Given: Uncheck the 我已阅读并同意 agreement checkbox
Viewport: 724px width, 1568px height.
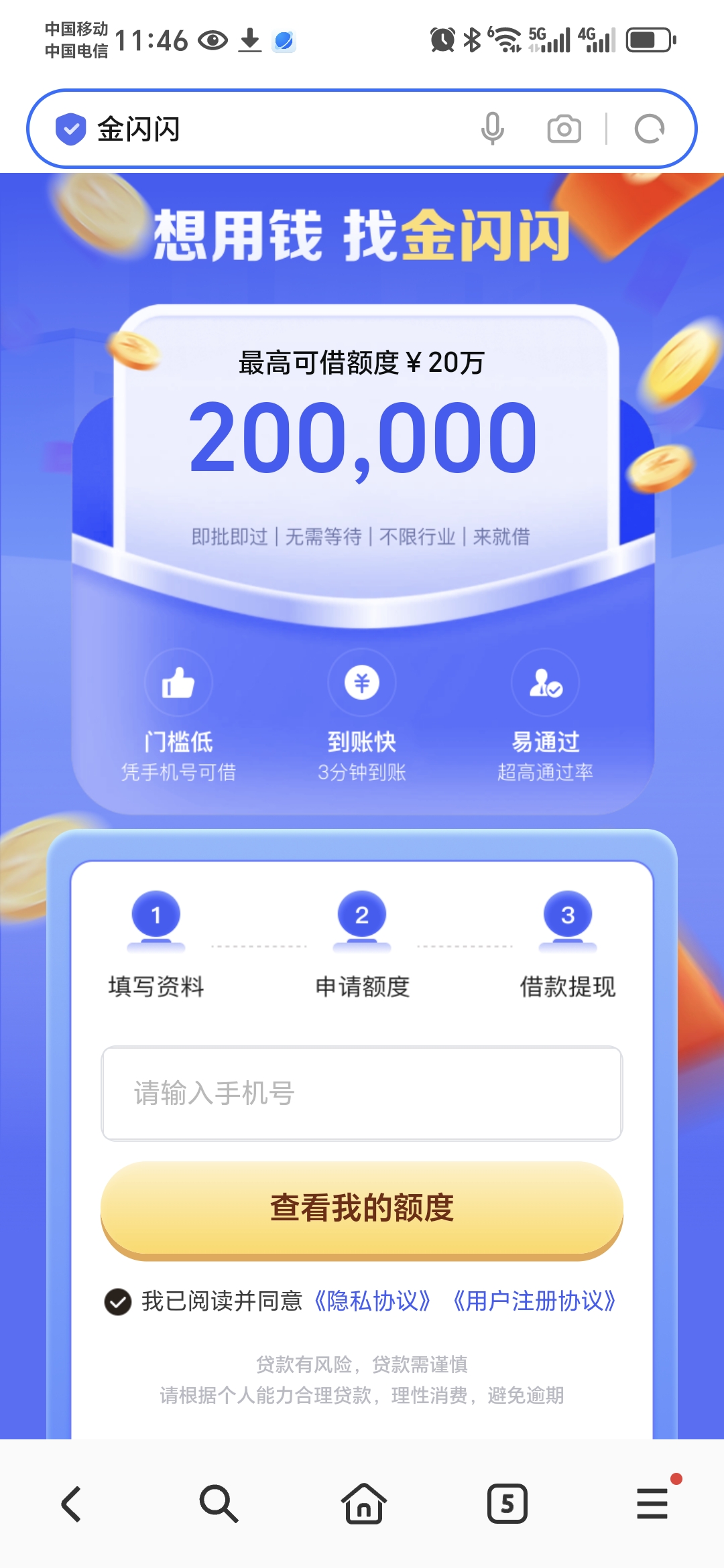Looking at the screenshot, I should [118, 1301].
